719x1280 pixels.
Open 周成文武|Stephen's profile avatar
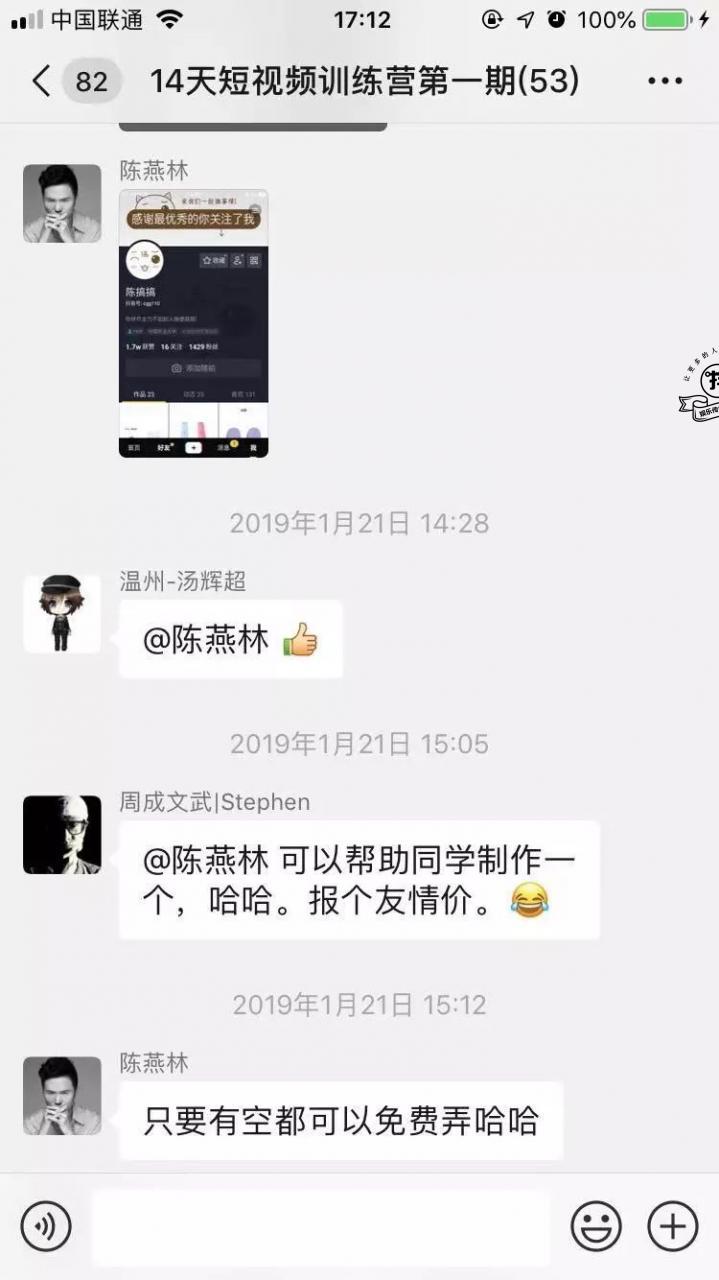62,835
